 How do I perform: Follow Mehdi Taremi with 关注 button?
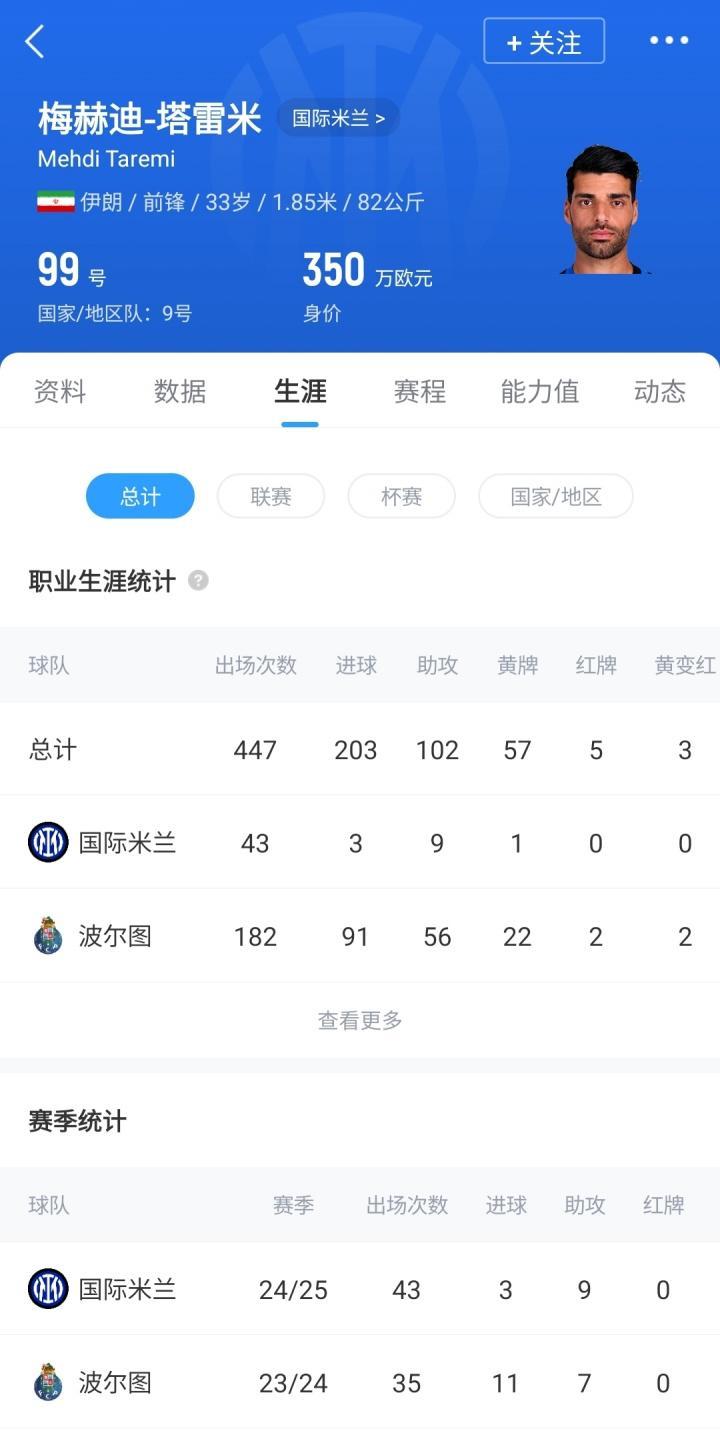coord(544,42)
